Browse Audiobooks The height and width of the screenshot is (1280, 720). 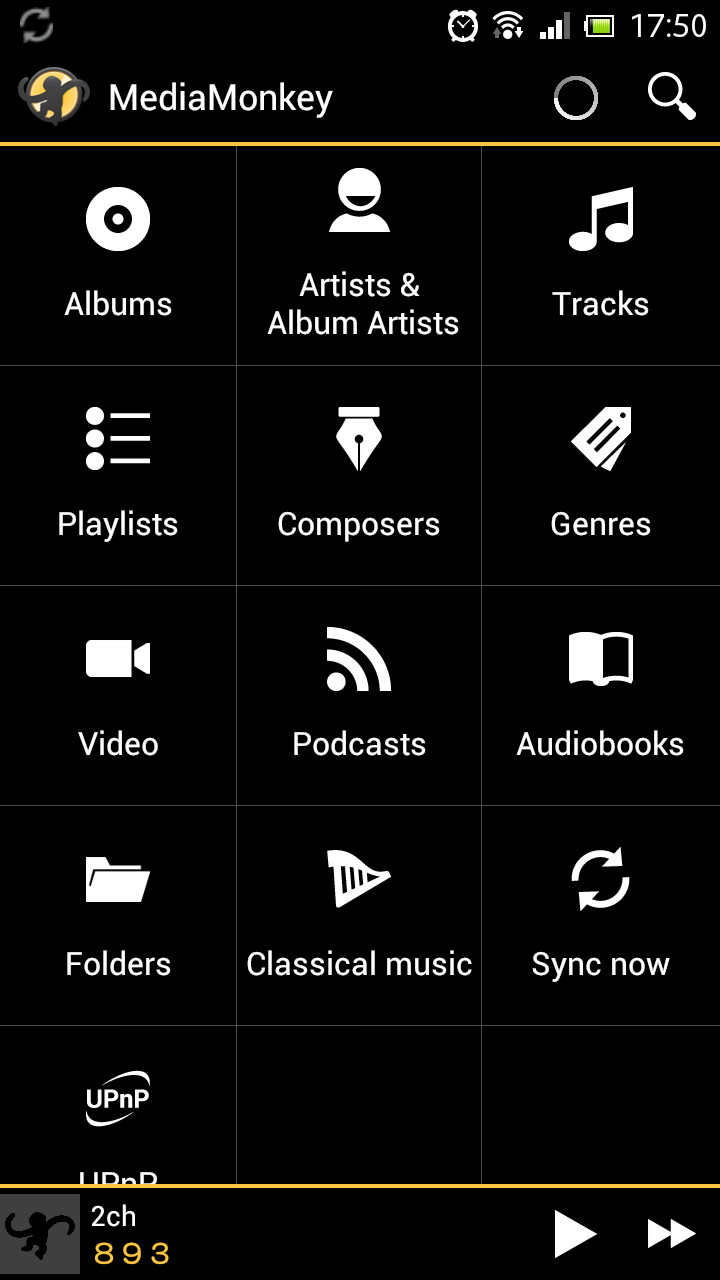(600, 695)
